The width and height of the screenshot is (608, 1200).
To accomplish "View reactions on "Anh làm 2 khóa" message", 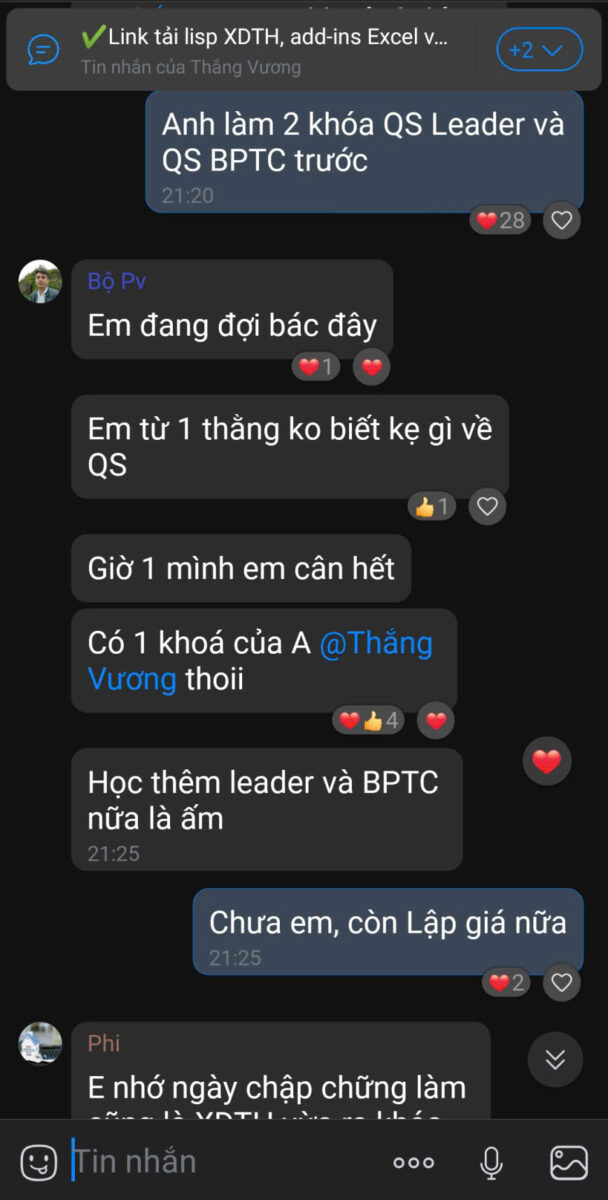I will tap(501, 220).
